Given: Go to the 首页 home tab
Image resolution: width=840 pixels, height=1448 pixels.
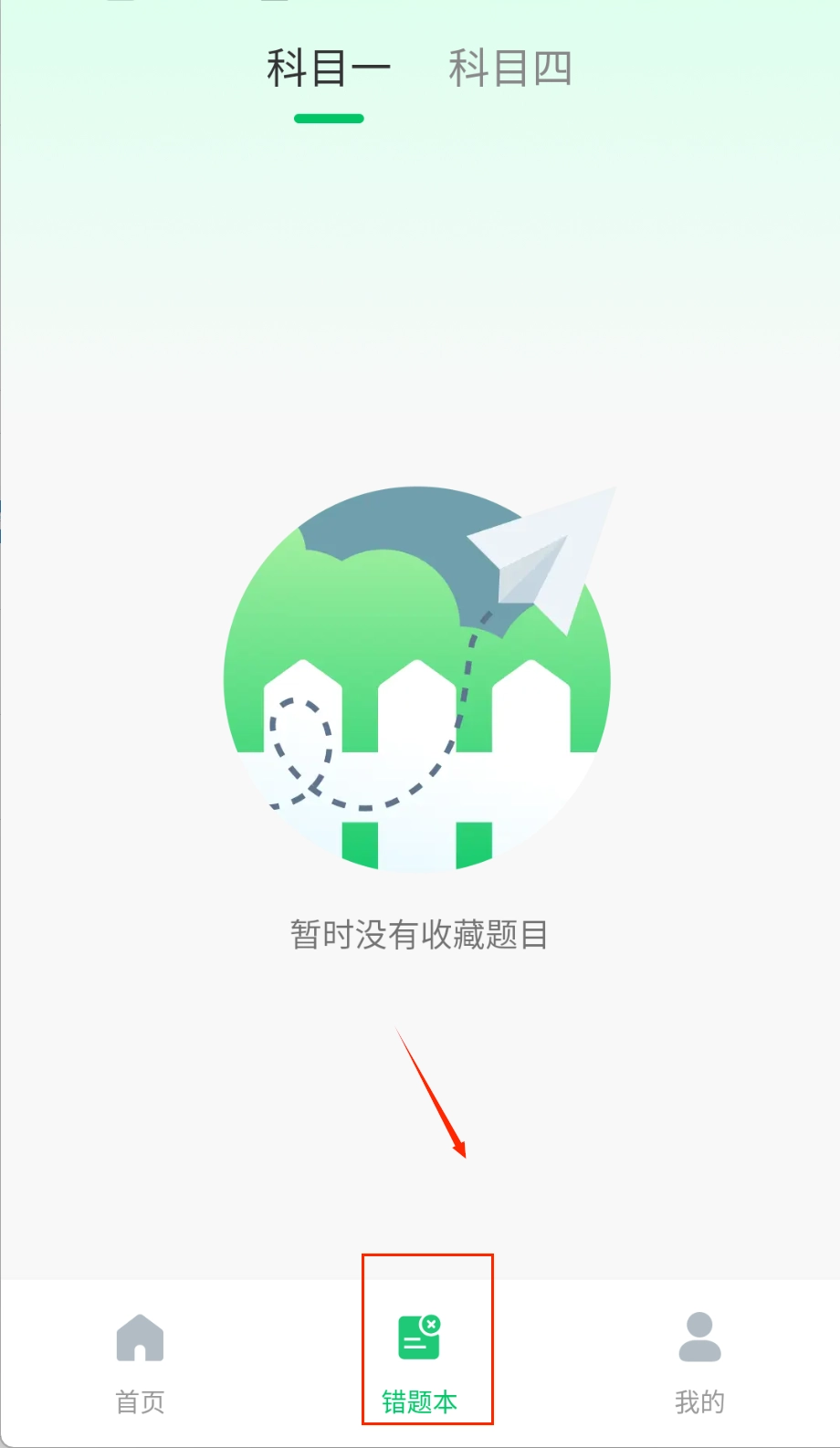Looking at the screenshot, I should pyautogui.click(x=140, y=1360).
